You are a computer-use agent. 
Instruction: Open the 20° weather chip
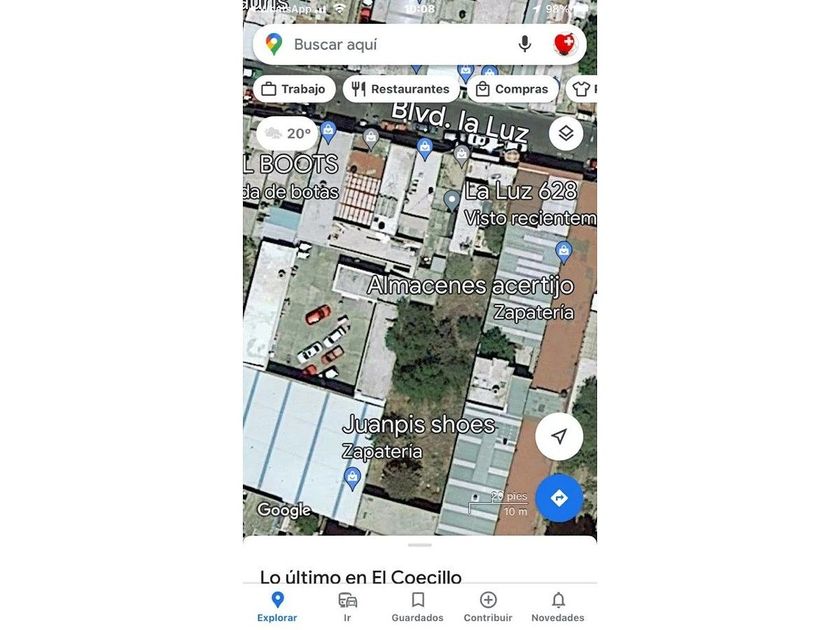[287, 133]
